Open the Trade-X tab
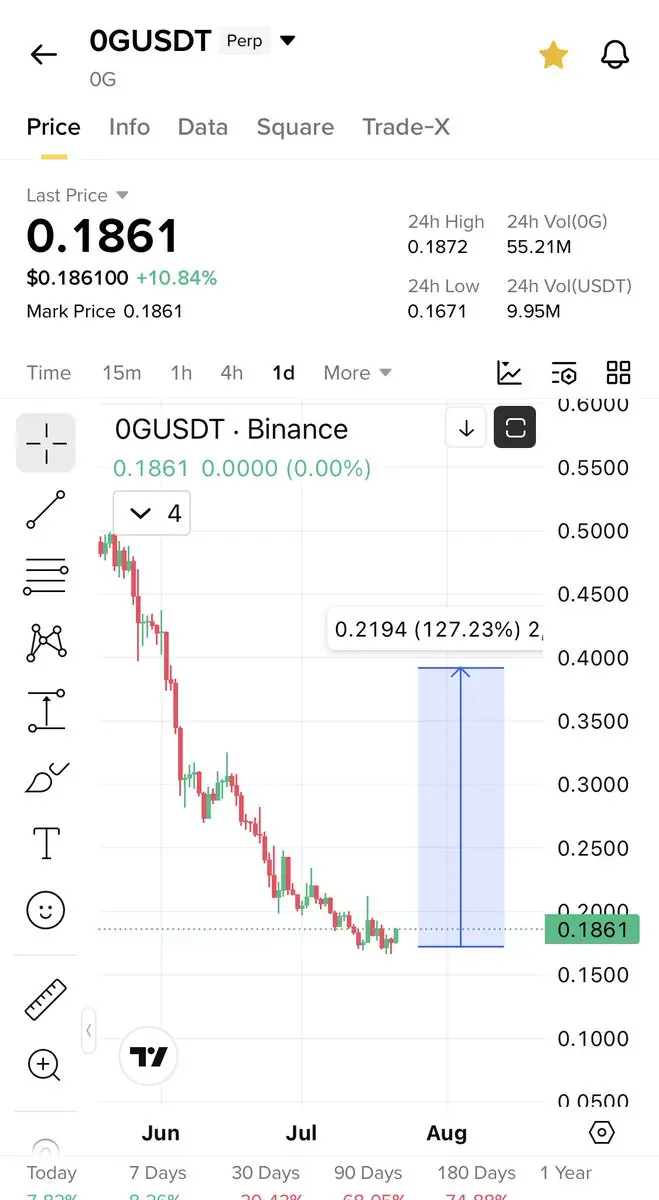659x1200 pixels. pyautogui.click(x=406, y=127)
